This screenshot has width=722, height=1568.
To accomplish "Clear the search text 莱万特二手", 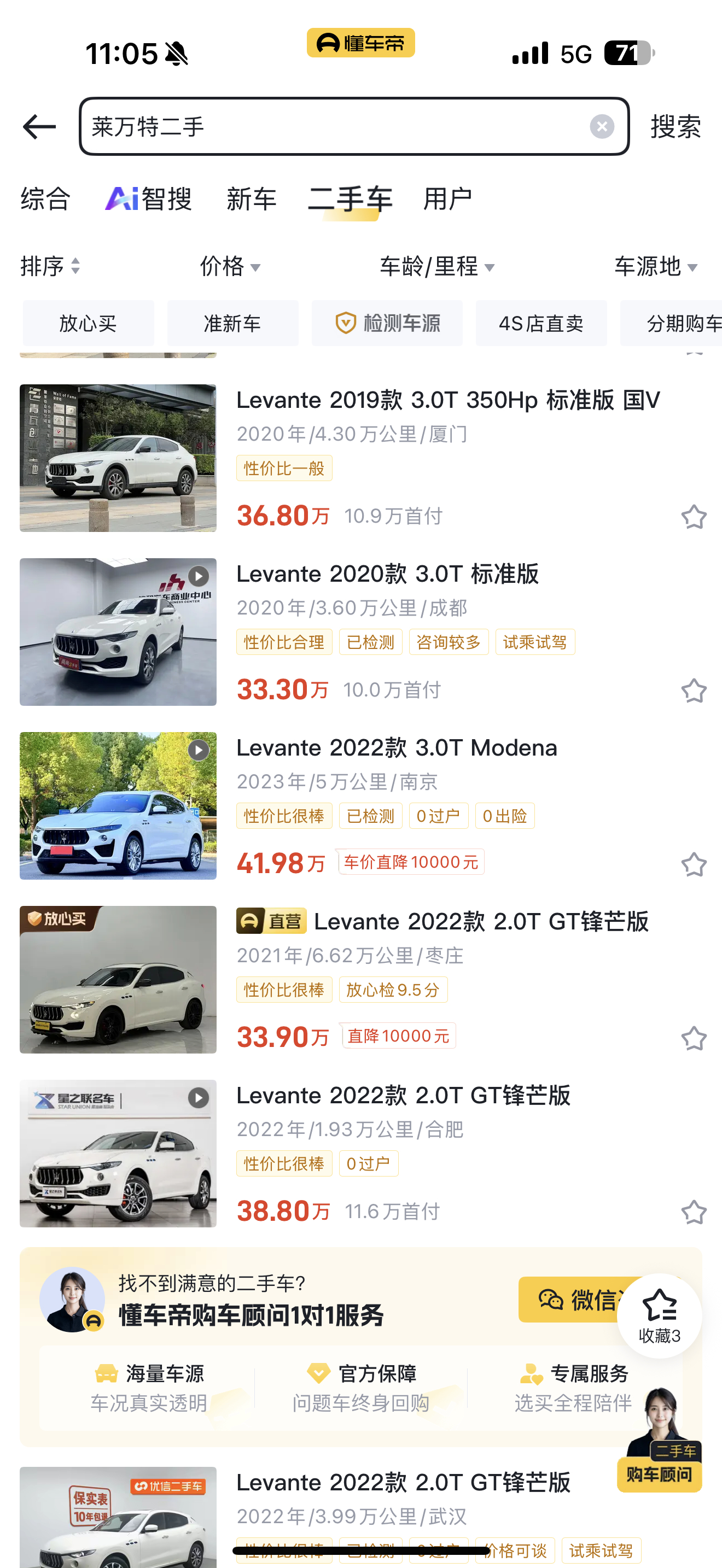I will pyautogui.click(x=602, y=127).
